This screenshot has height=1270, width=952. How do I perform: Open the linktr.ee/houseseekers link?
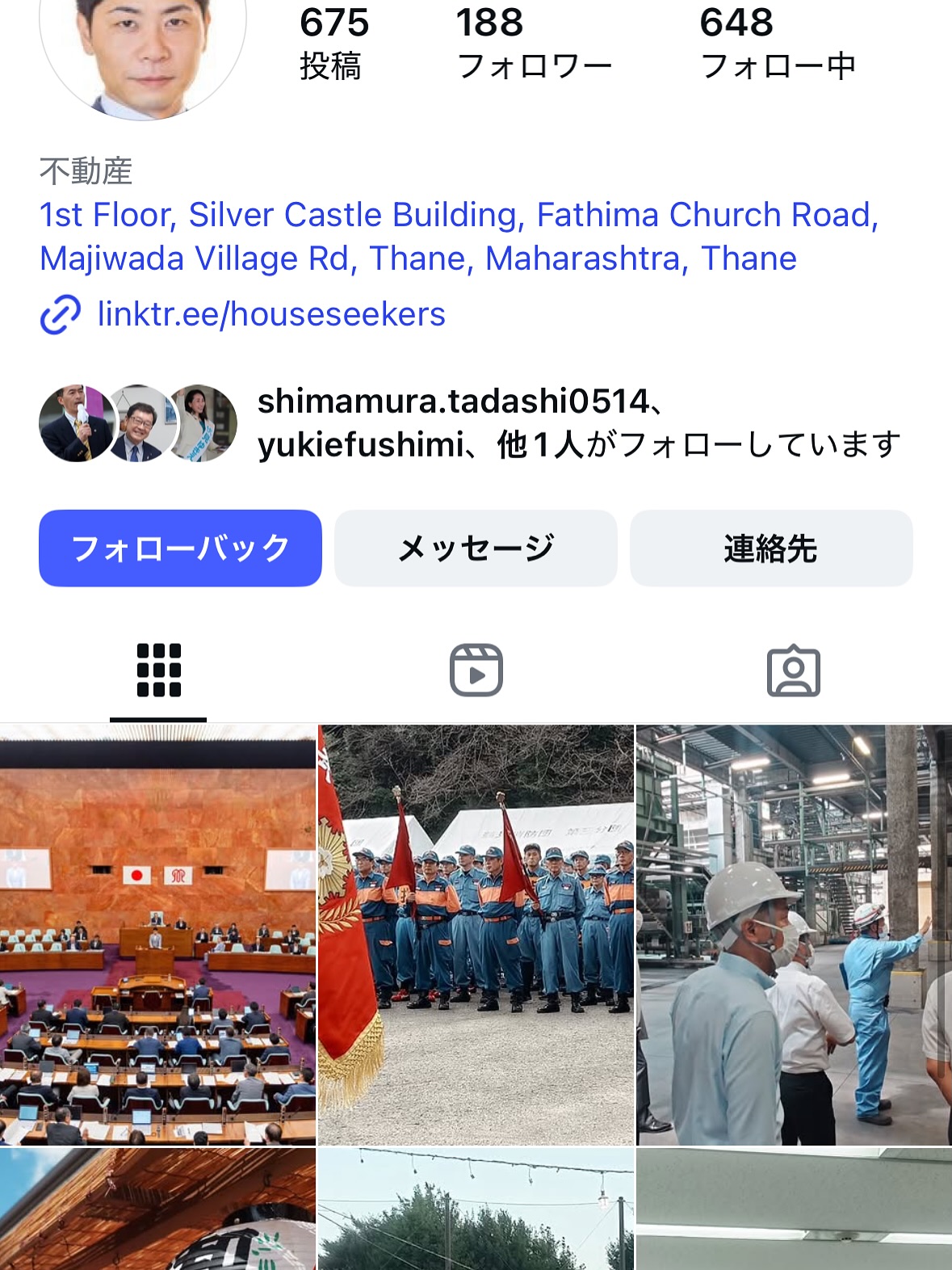click(271, 314)
